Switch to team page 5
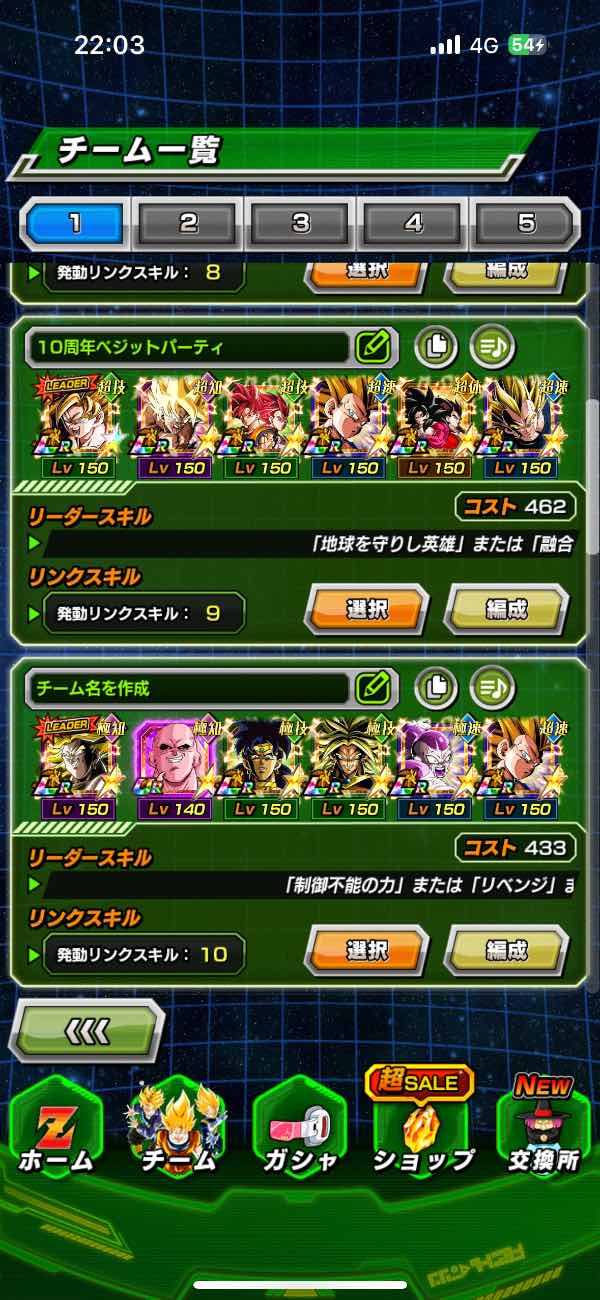600x1300 pixels. click(x=525, y=223)
